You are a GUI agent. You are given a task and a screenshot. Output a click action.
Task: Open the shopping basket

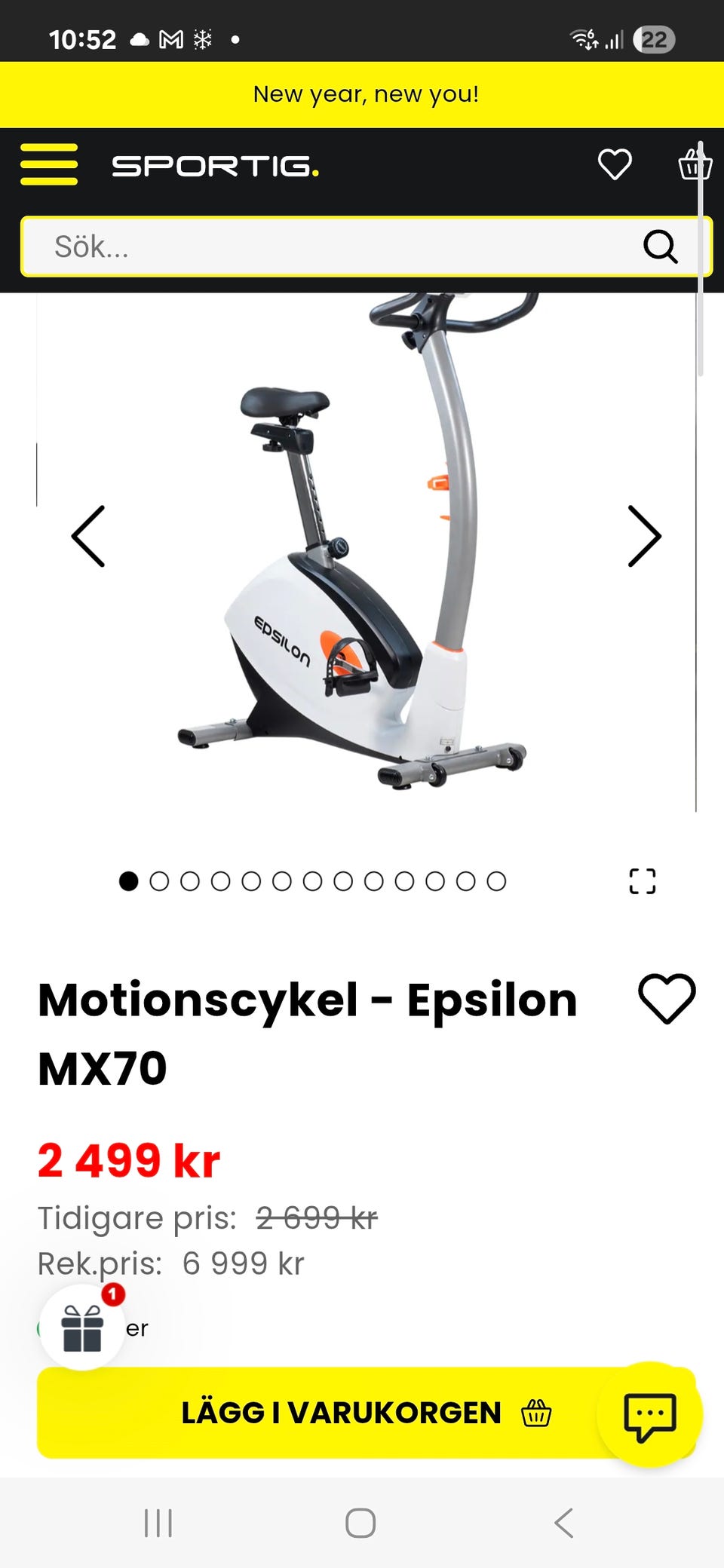coord(694,164)
